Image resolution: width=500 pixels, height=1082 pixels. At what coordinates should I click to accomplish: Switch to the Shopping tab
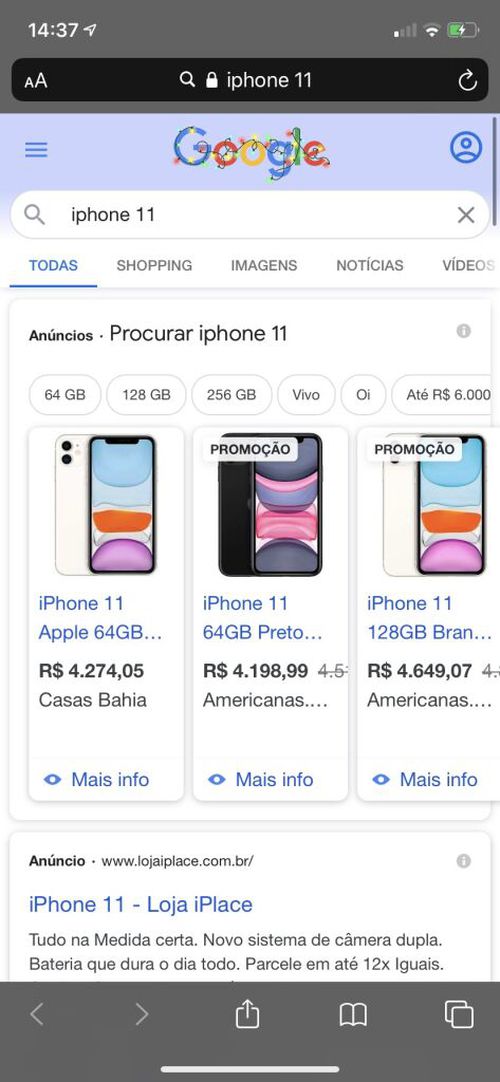coord(154,265)
